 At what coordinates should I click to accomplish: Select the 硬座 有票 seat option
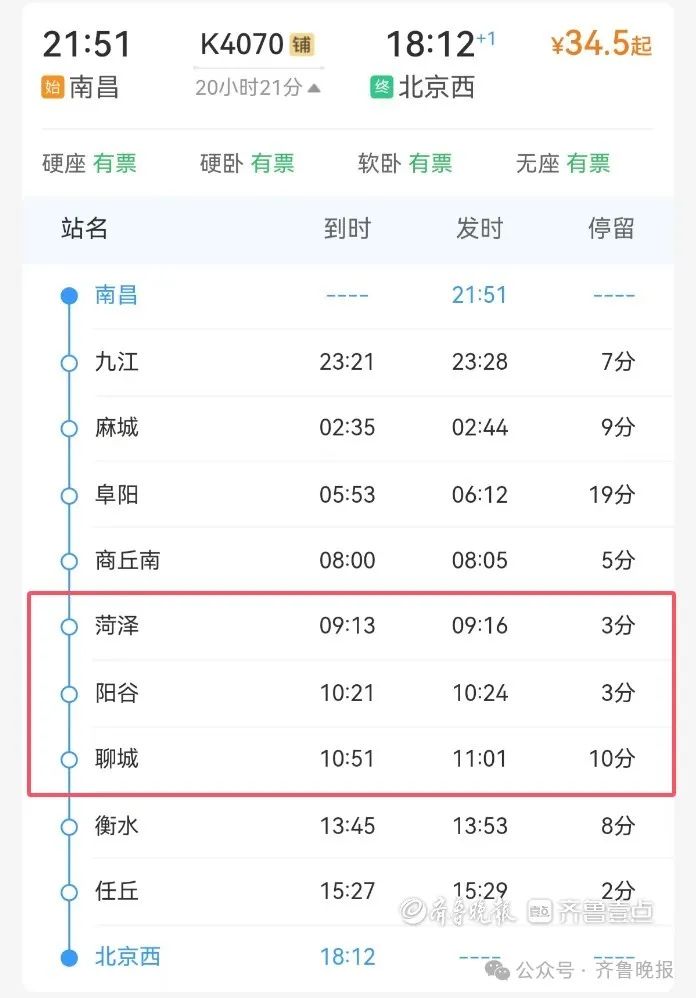pyautogui.click(x=90, y=164)
